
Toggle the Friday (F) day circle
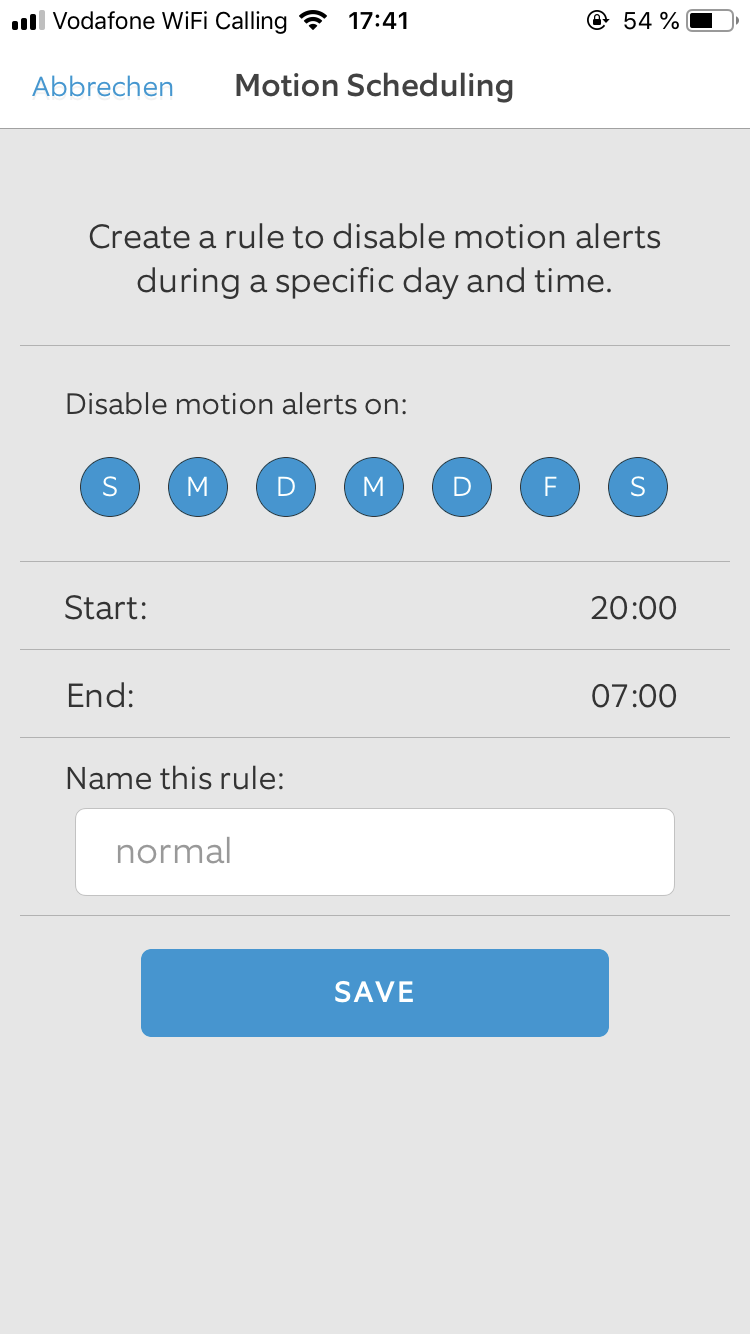549,487
